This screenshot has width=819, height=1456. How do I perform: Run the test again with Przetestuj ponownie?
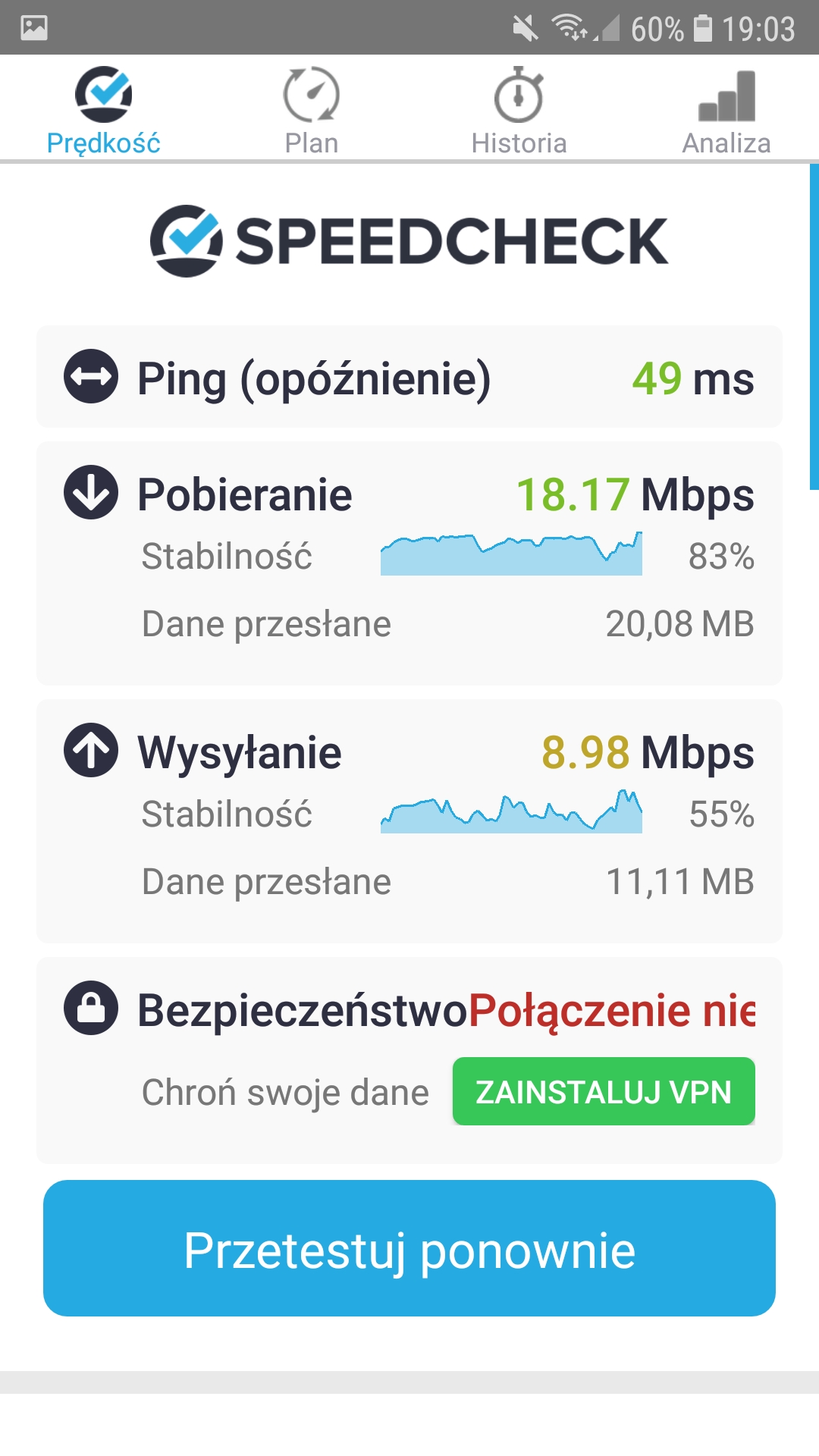click(409, 1248)
